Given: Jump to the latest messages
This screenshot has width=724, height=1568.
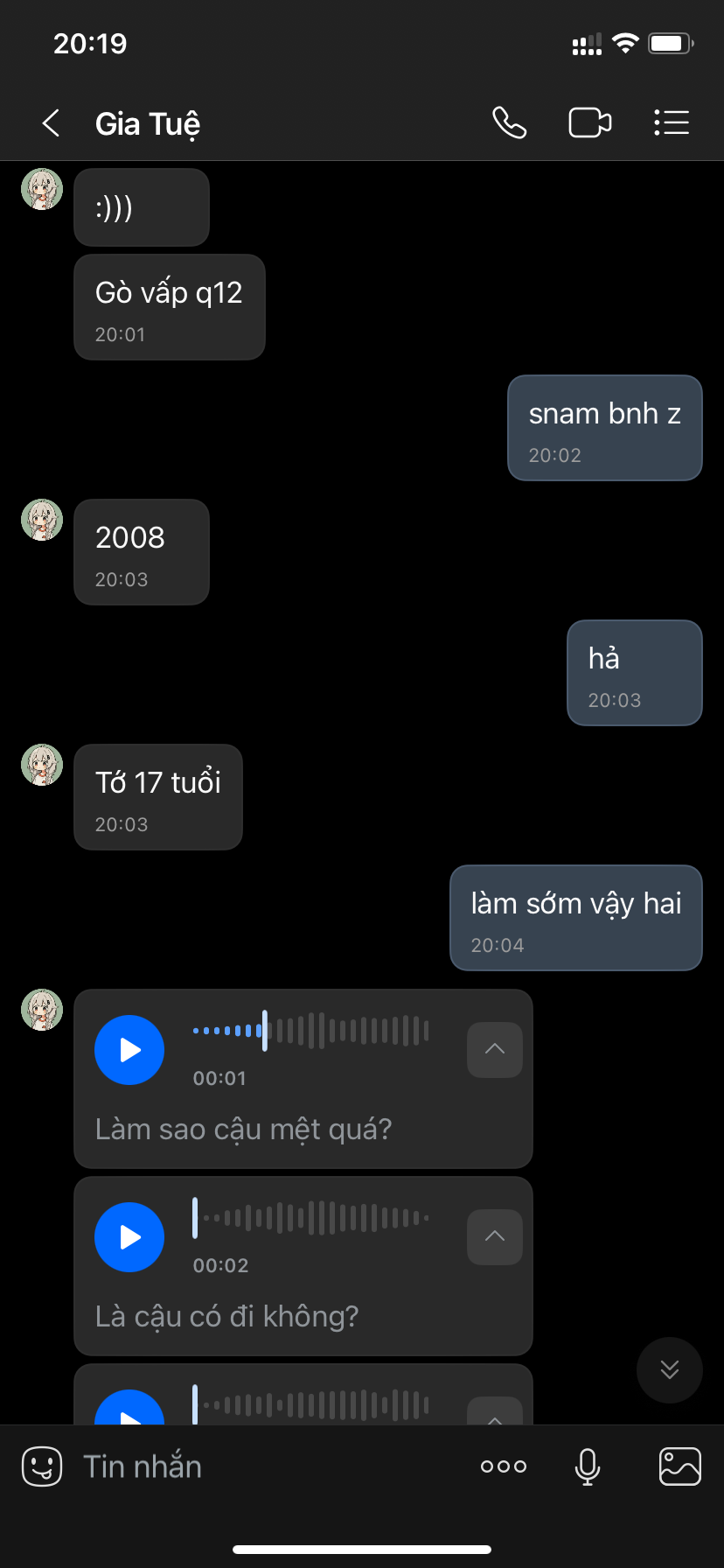Looking at the screenshot, I should pyautogui.click(x=670, y=1370).
